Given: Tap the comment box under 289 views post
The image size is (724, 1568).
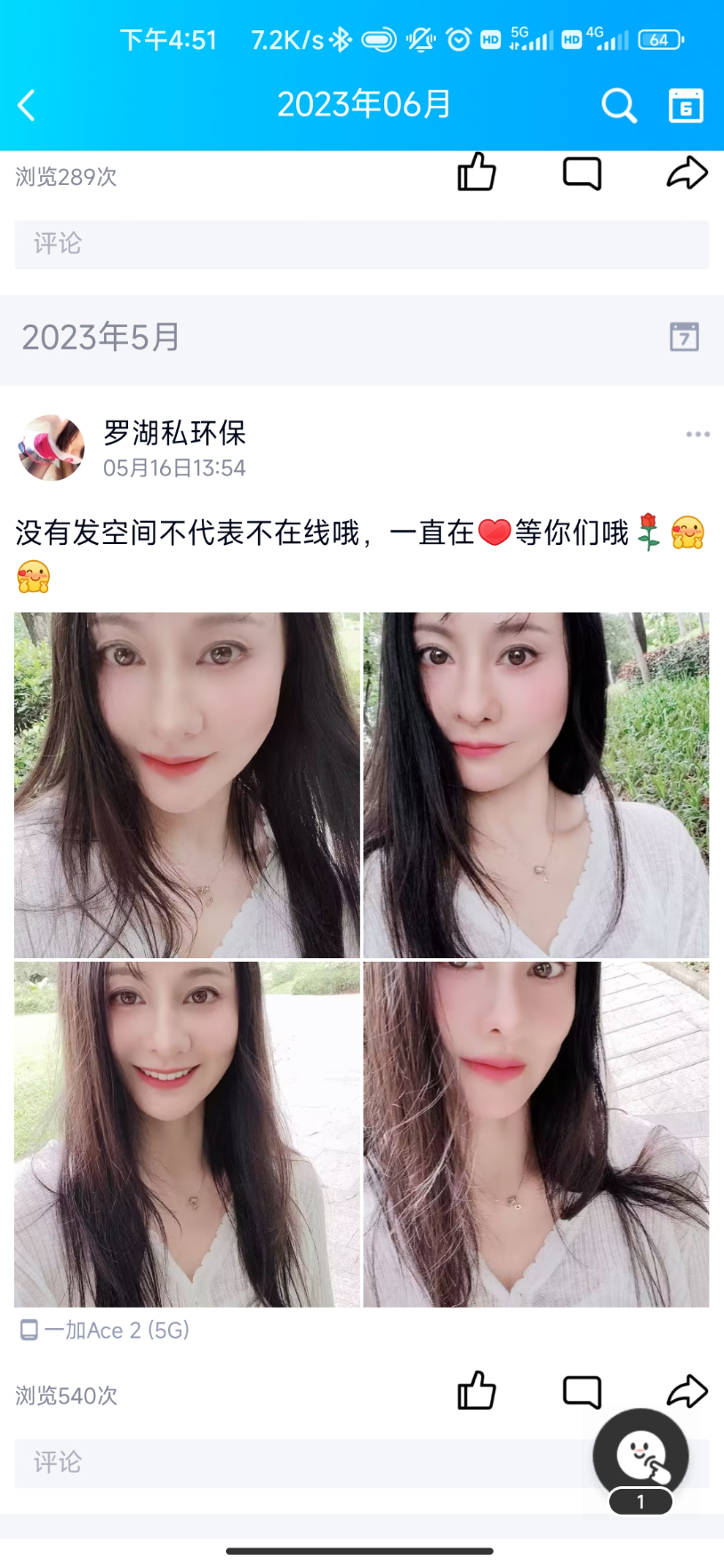Looking at the screenshot, I should click(361, 244).
